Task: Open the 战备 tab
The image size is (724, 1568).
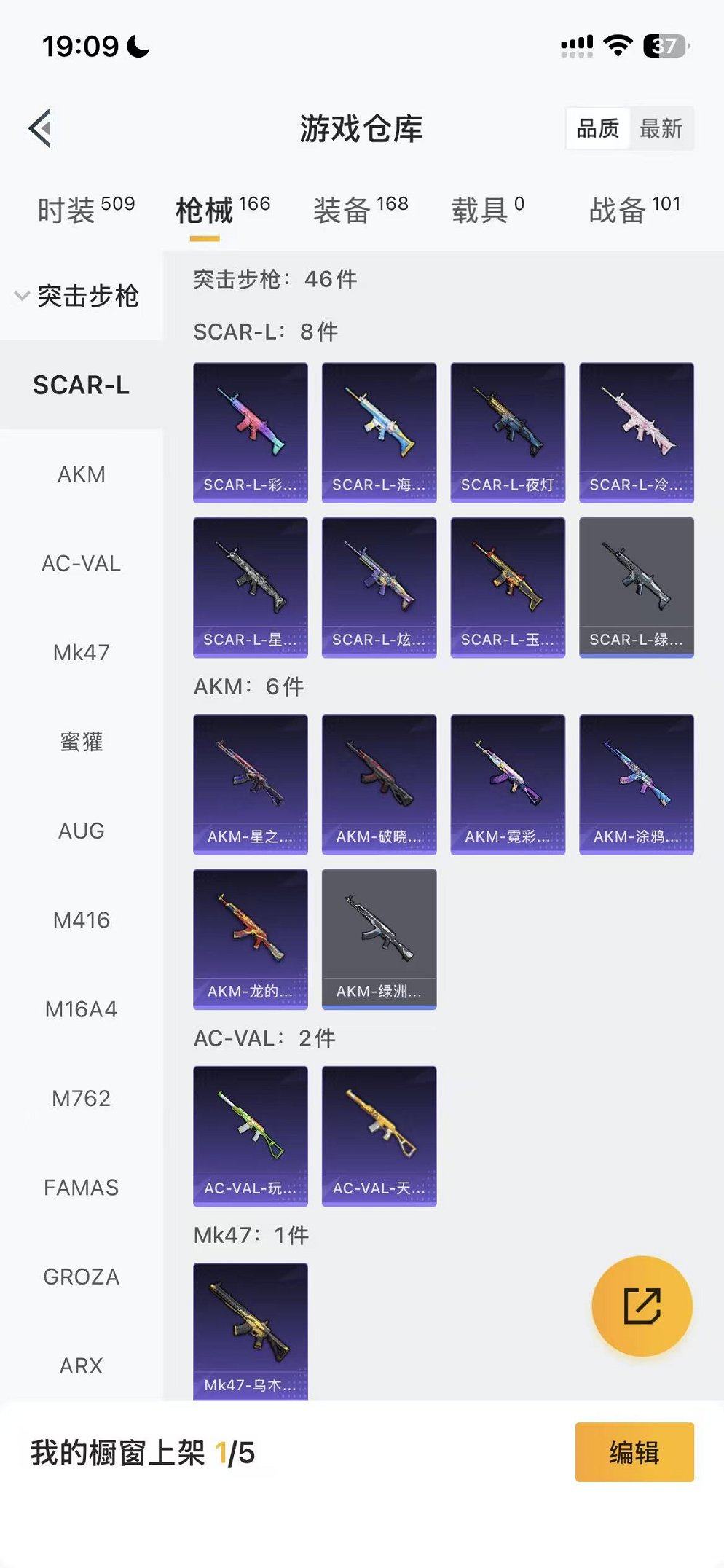Action: 634,210
